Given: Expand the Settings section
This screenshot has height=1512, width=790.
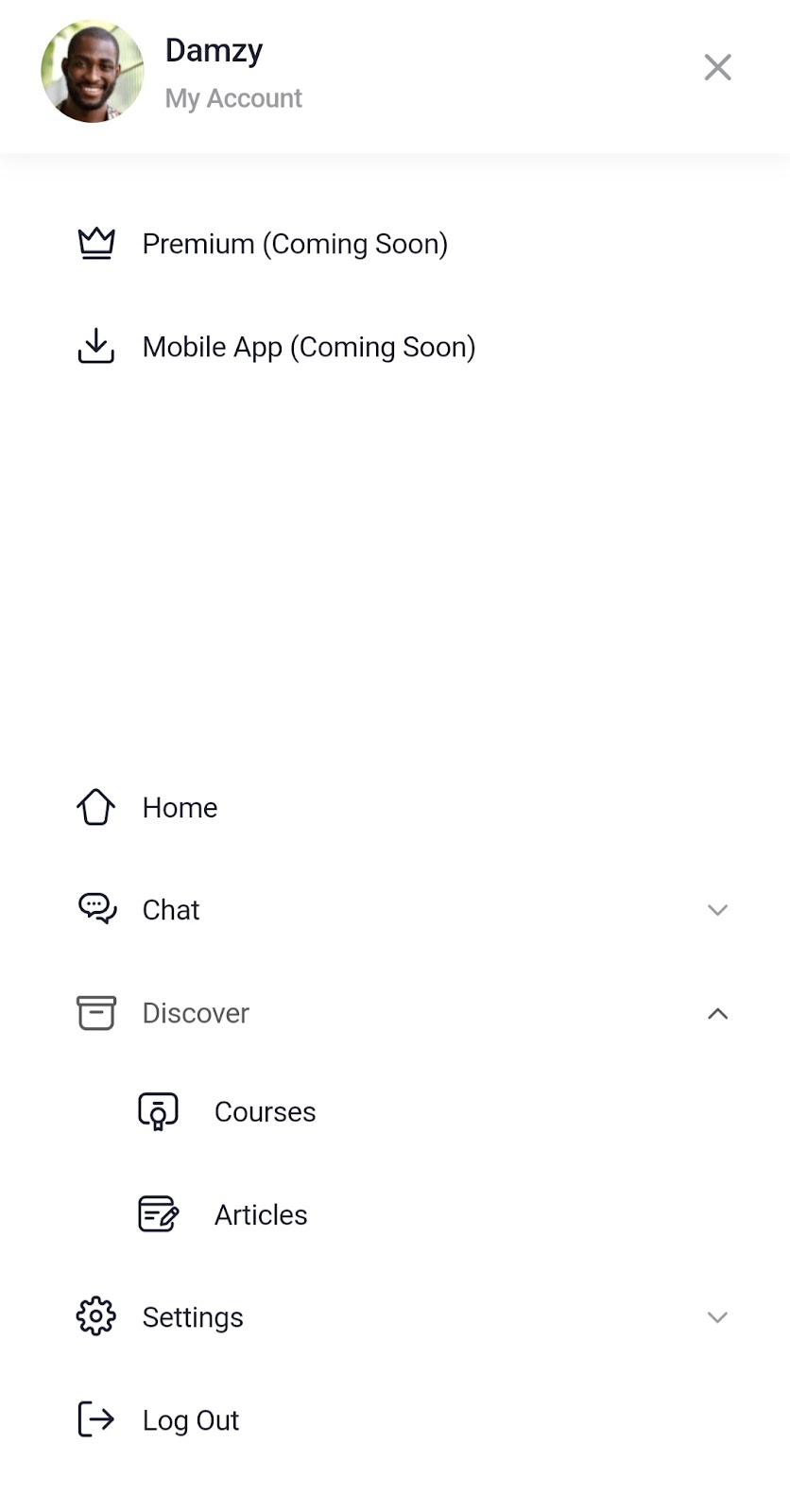Looking at the screenshot, I should (x=395, y=1317).
